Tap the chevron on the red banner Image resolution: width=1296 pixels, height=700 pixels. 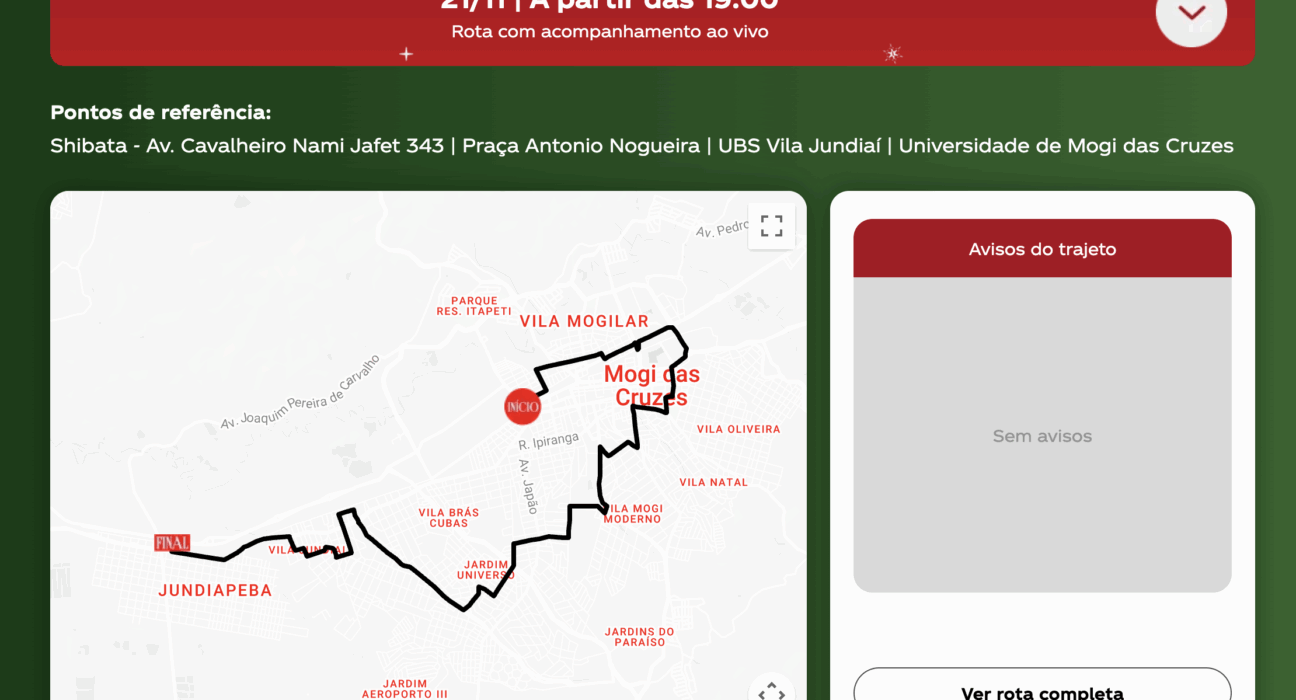coord(1191,15)
